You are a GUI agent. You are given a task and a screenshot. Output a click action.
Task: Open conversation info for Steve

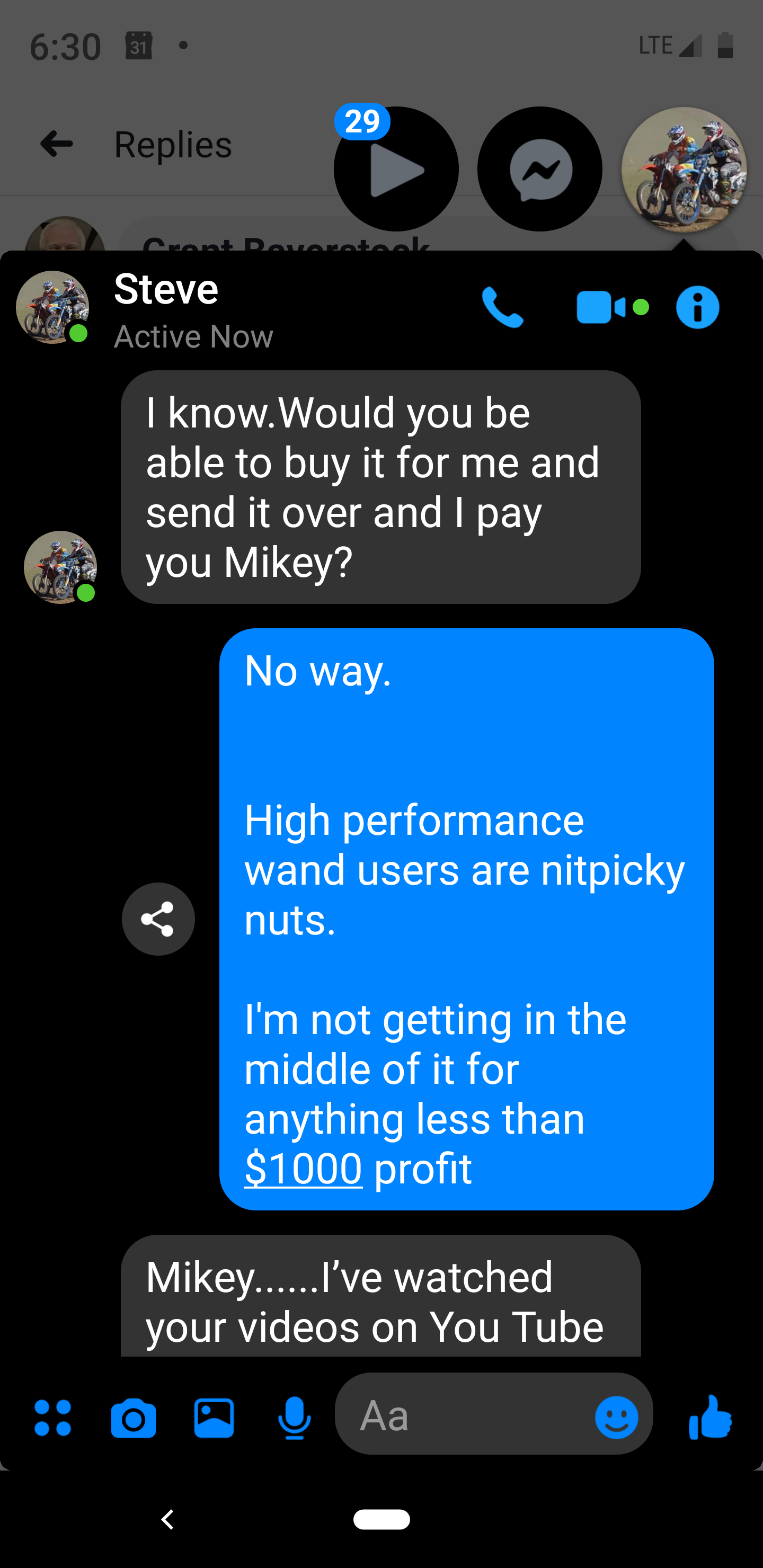697,307
